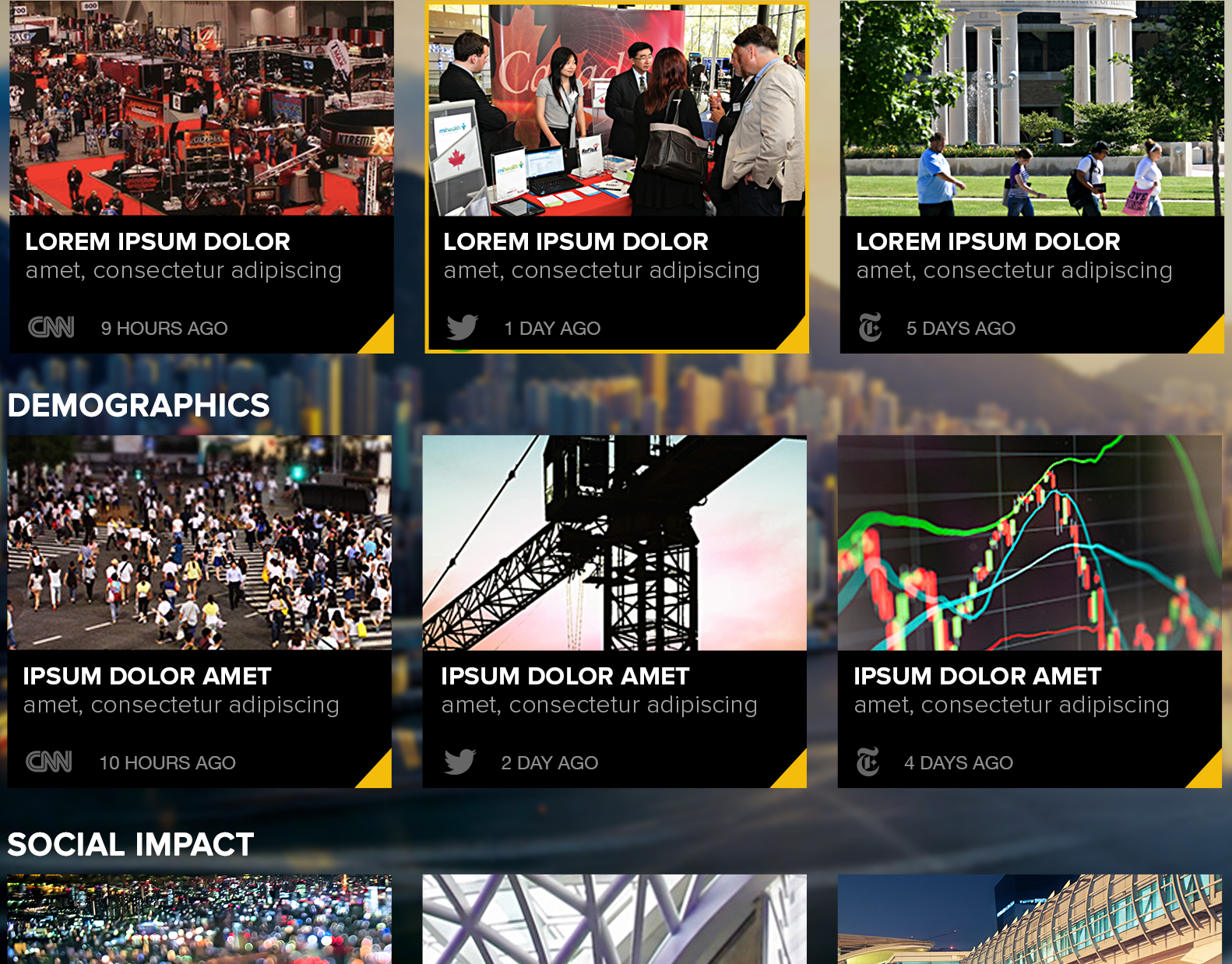The image size is (1232, 964).
Task: Open the CNN card from 9 hours ago
Action: point(202,177)
